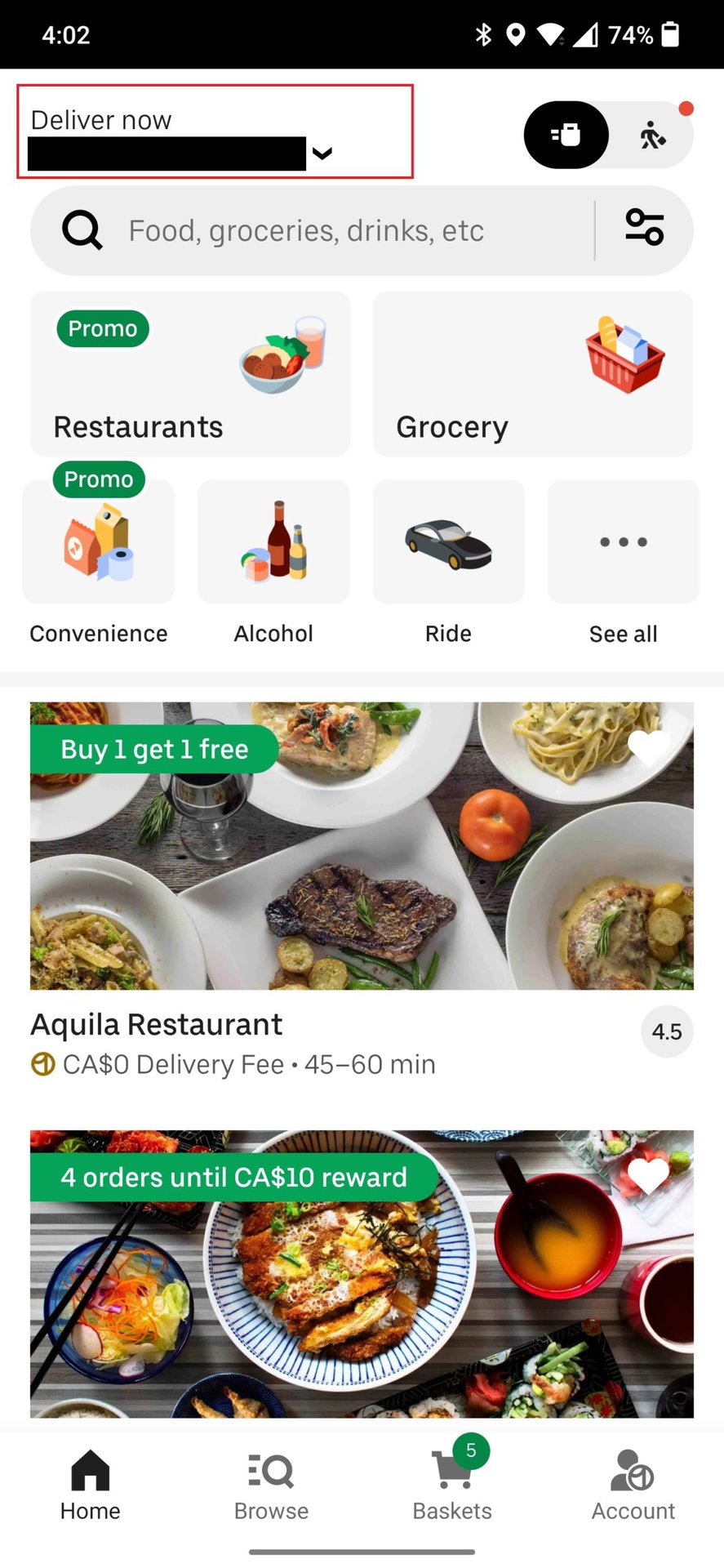
Task: Switch to the Account tab
Action: pyautogui.click(x=633, y=1486)
